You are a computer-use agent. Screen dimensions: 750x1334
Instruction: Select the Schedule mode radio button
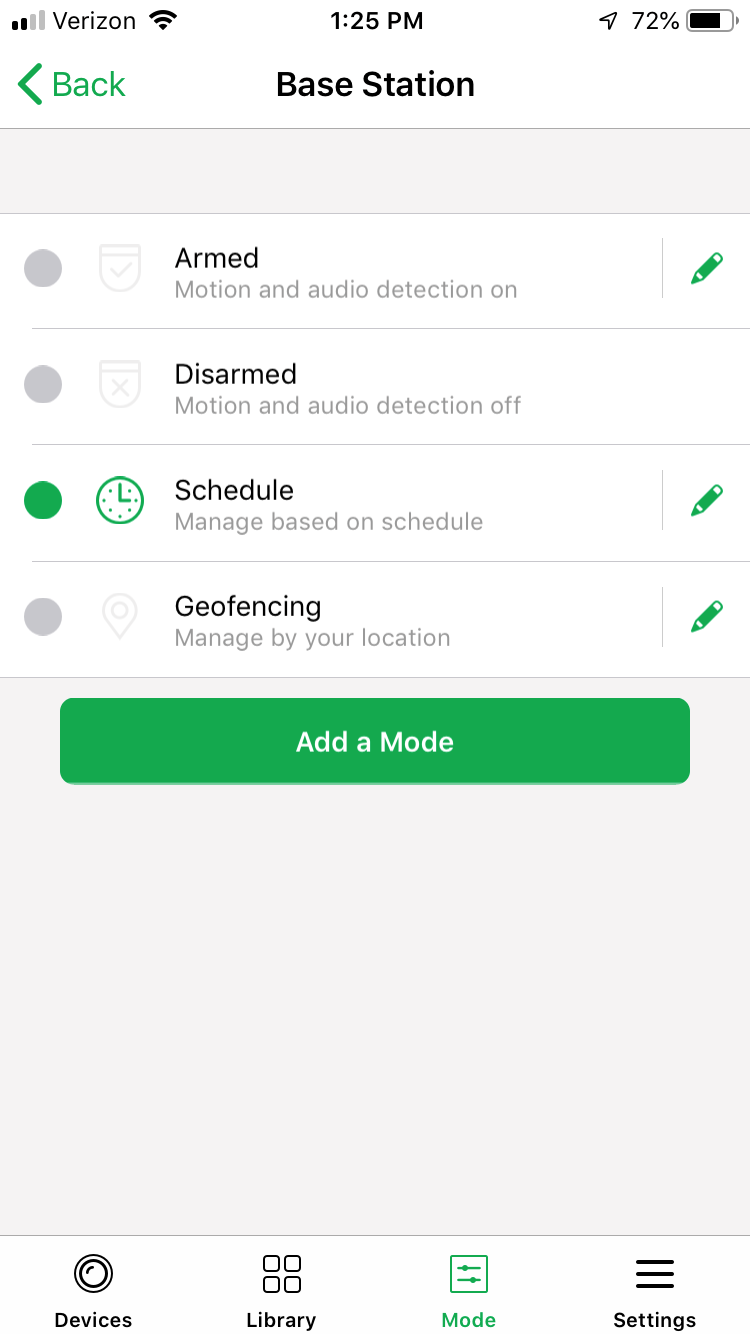(x=43, y=500)
